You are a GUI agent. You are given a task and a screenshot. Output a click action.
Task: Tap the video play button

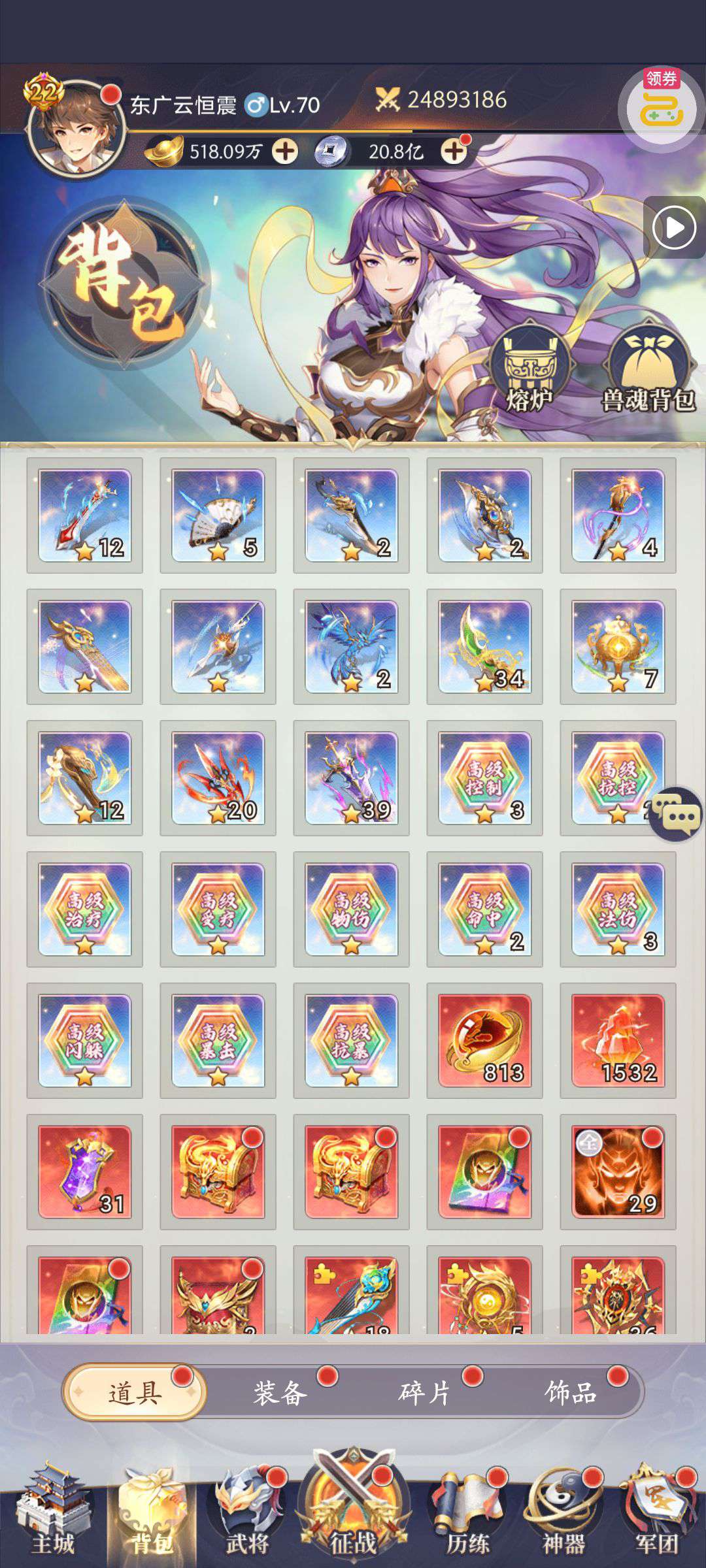(x=674, y=228)
